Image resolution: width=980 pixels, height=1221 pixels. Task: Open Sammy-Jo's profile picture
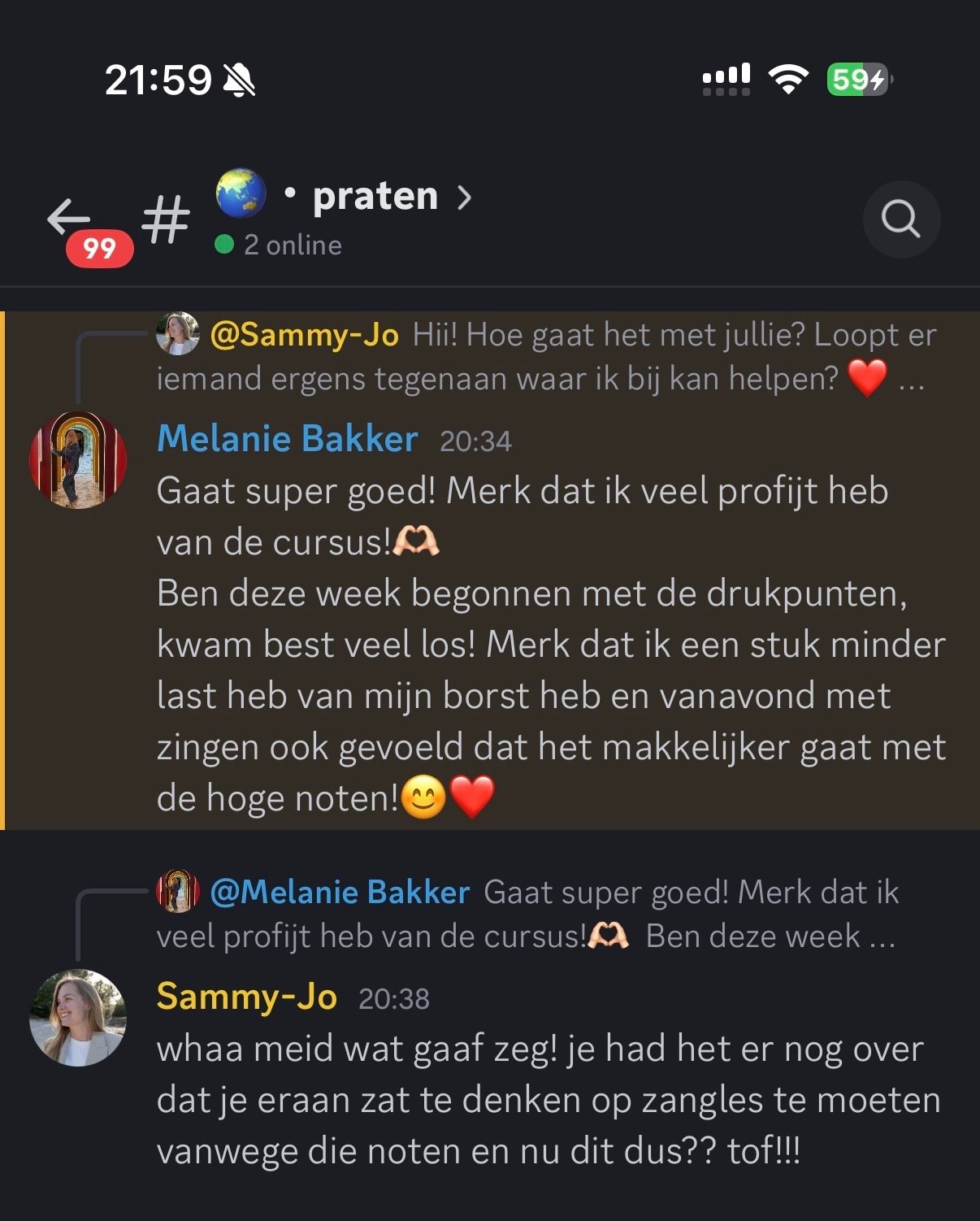click(78, 1018)
